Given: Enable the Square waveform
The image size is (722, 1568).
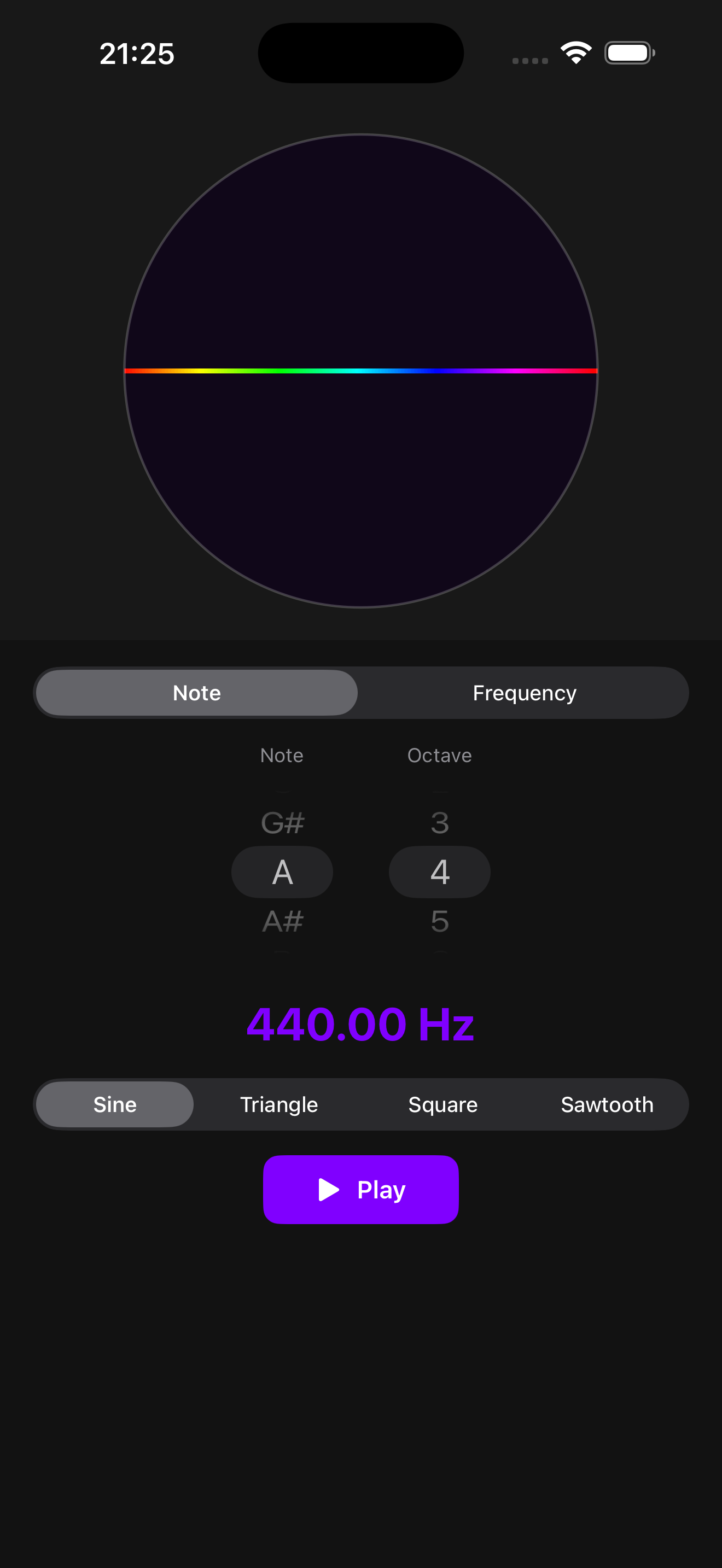Looking at the screenshot, I should pos(443,1104).
